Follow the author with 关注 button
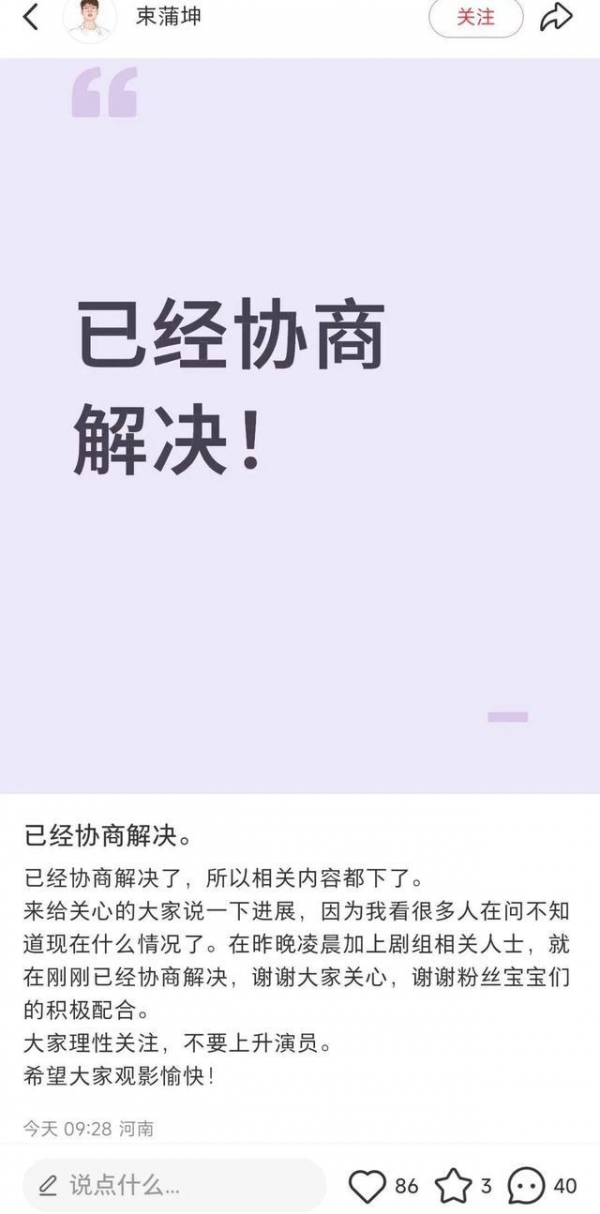This screenshot has height=1214, width=600. 476,17
